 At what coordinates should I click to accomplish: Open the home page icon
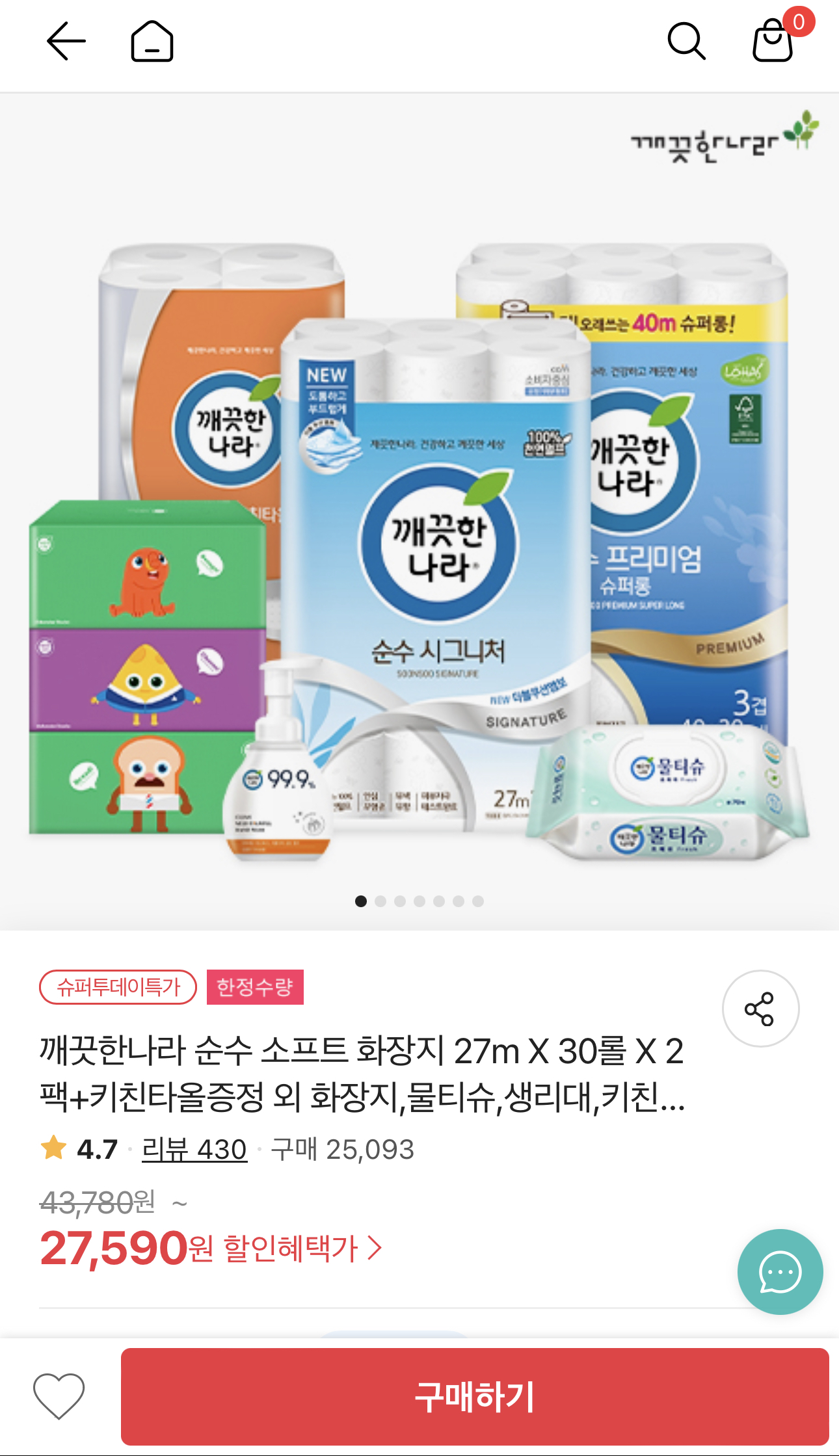[152, 42]
